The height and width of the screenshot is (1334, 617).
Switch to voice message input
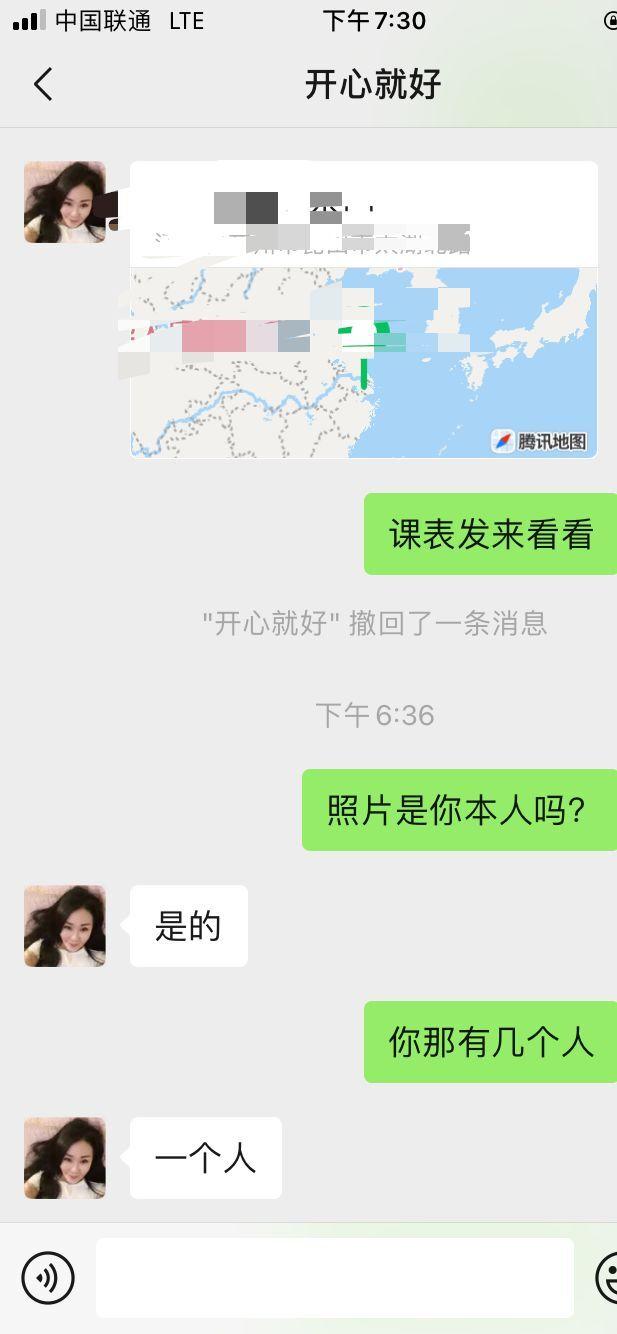pos(48,1277)
